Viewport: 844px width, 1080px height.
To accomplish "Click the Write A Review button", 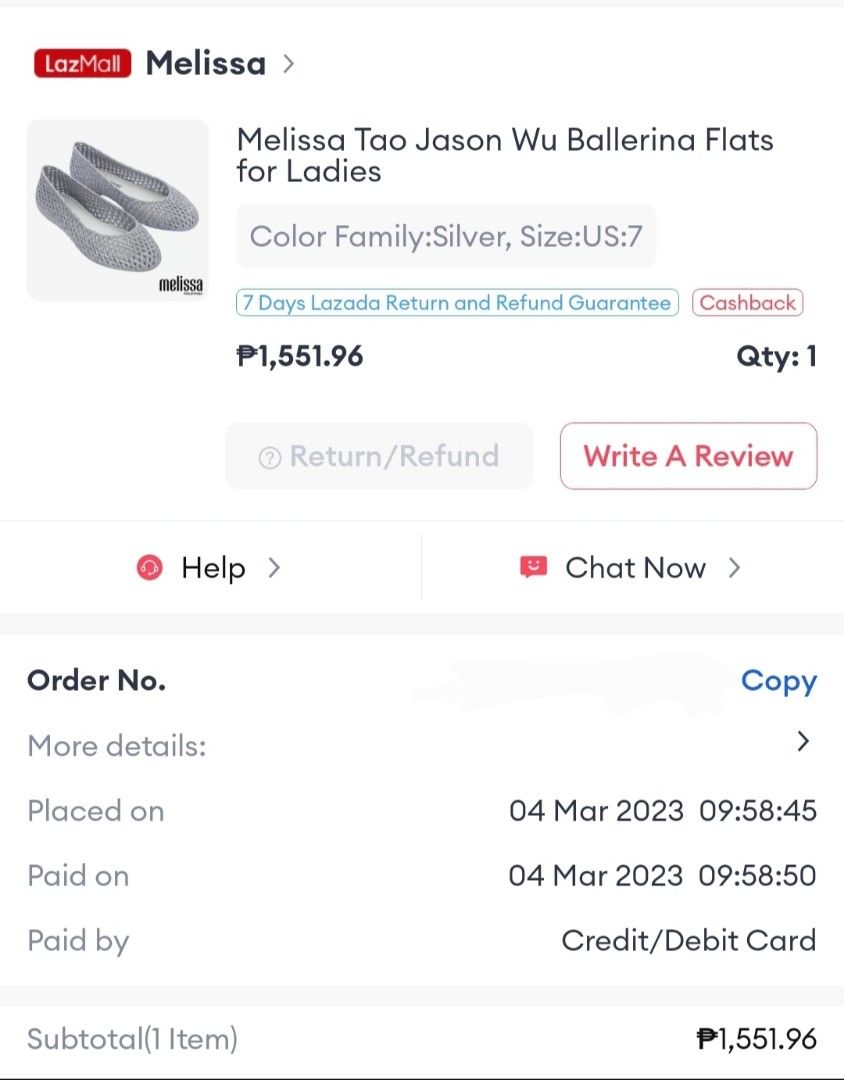I will pyautogui.click(x=687, y=456).
